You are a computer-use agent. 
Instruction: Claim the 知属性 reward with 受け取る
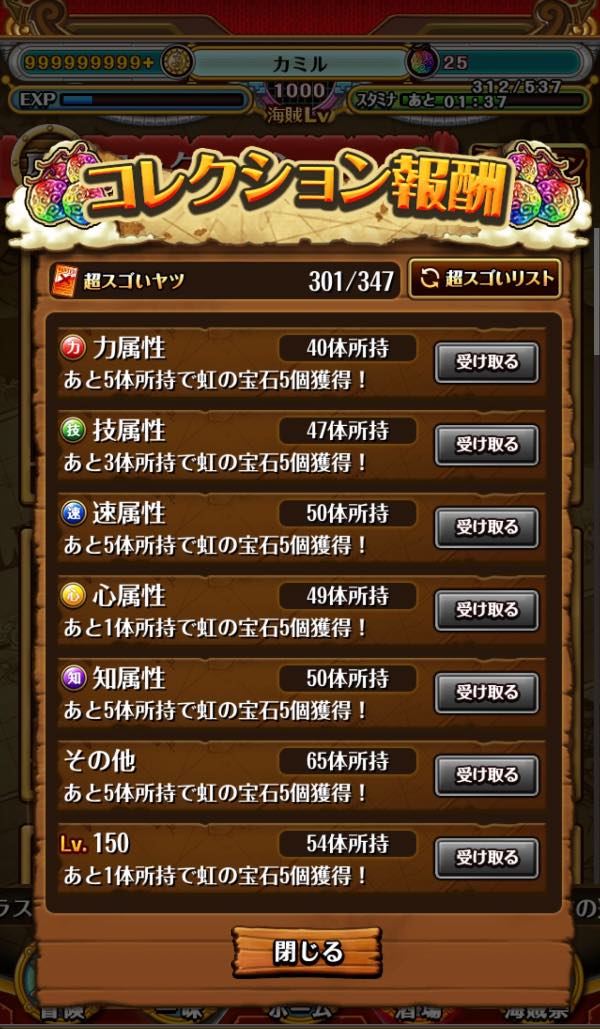coord(487,692)
